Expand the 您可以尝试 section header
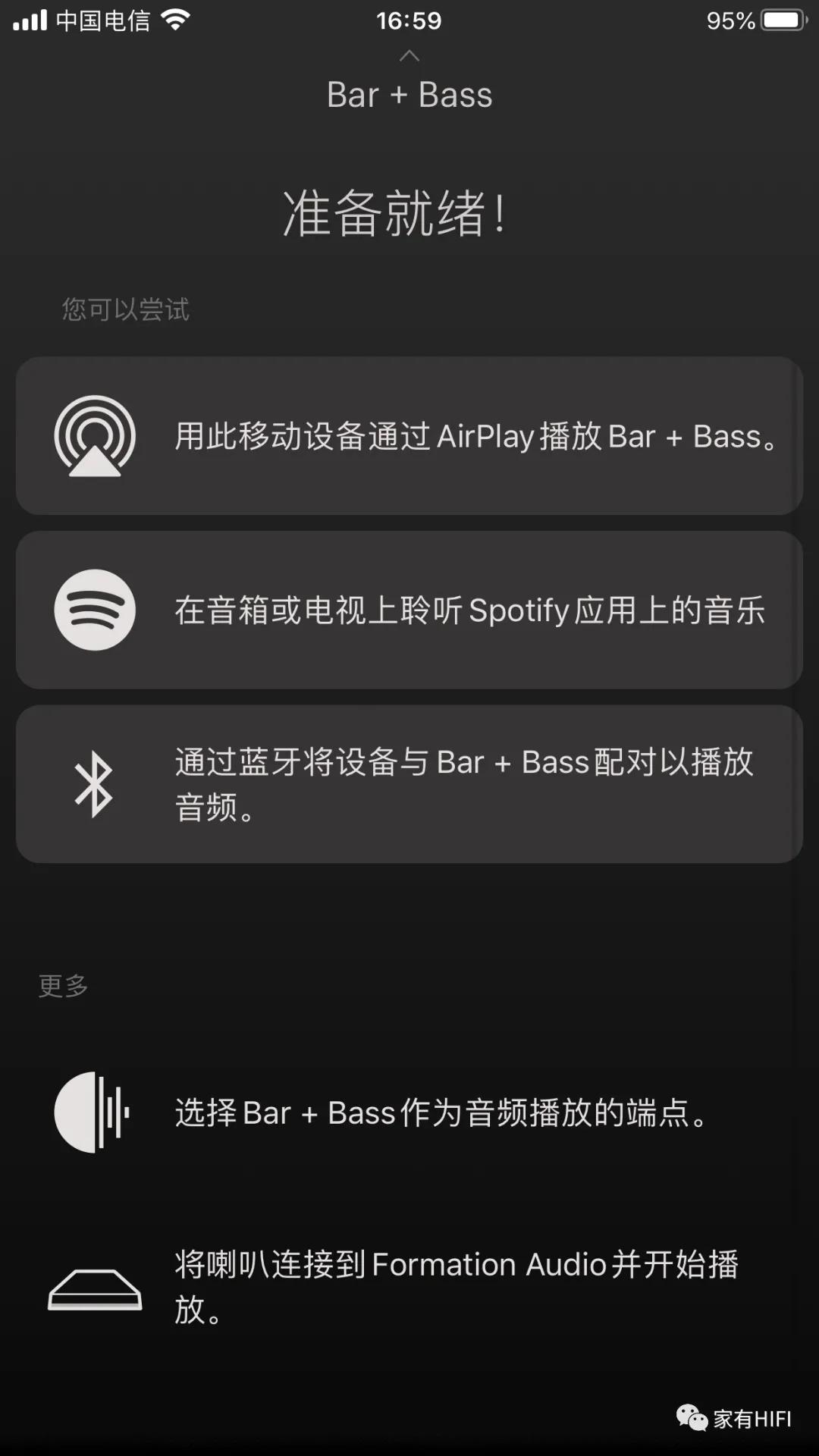819x1456 pixels. (x=126, y=309)
